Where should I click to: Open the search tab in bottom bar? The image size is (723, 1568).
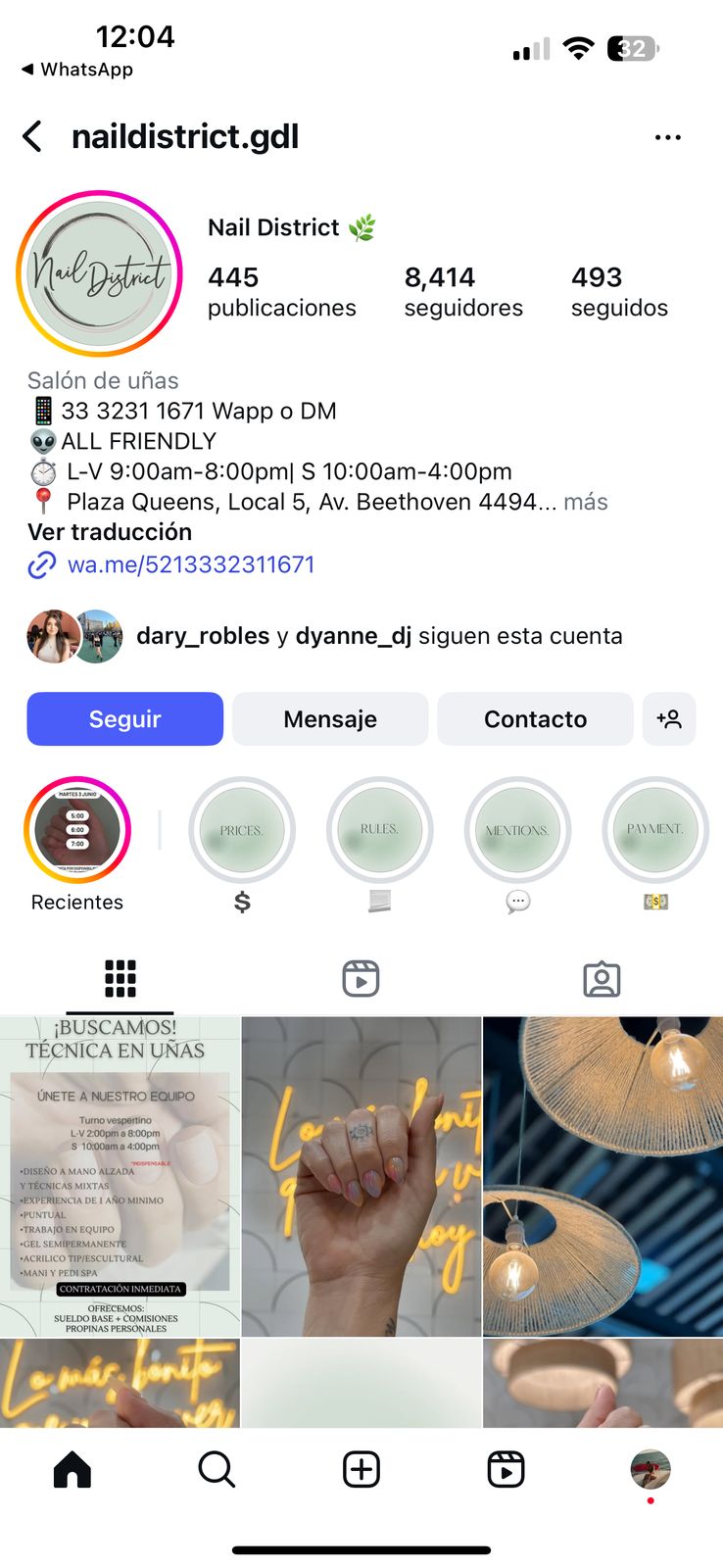(217, 1469)
